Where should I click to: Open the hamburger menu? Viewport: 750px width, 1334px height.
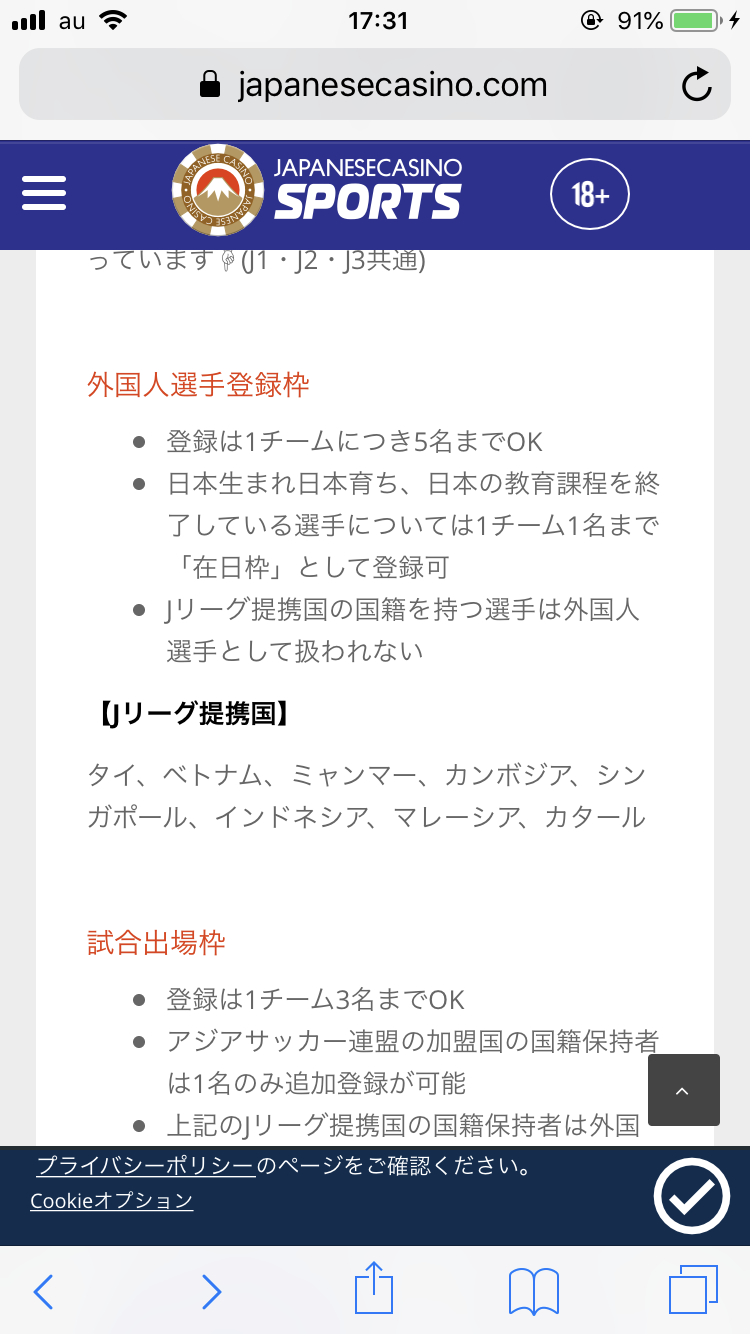tap(44, 193)
